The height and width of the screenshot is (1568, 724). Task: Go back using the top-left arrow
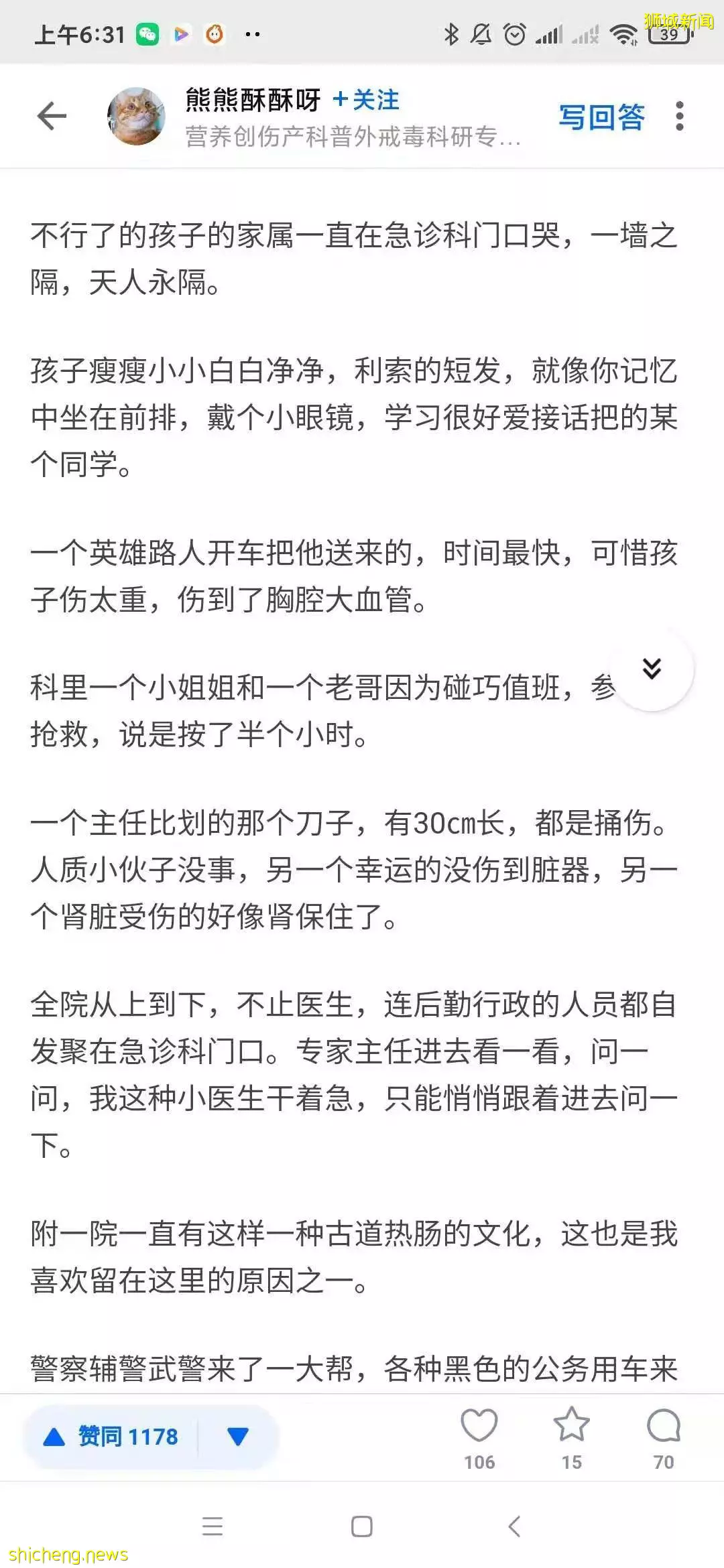52,117
